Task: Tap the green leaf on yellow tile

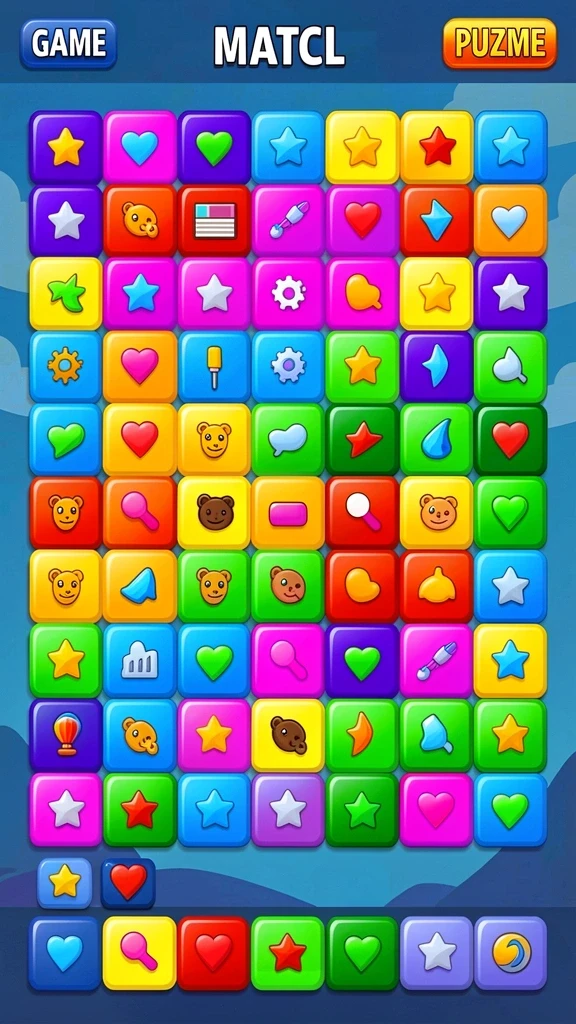Action: (x=65, y=294)
